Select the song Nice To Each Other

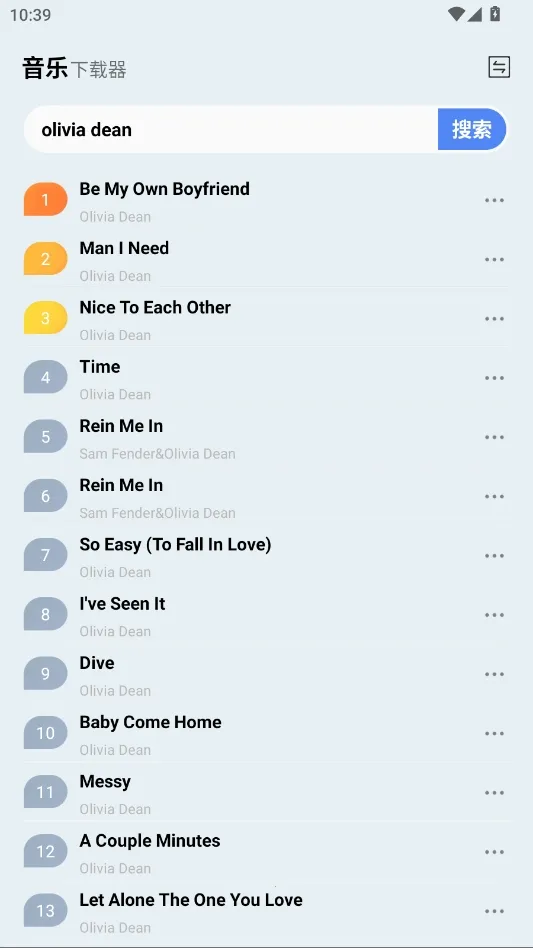pos(266,319)
